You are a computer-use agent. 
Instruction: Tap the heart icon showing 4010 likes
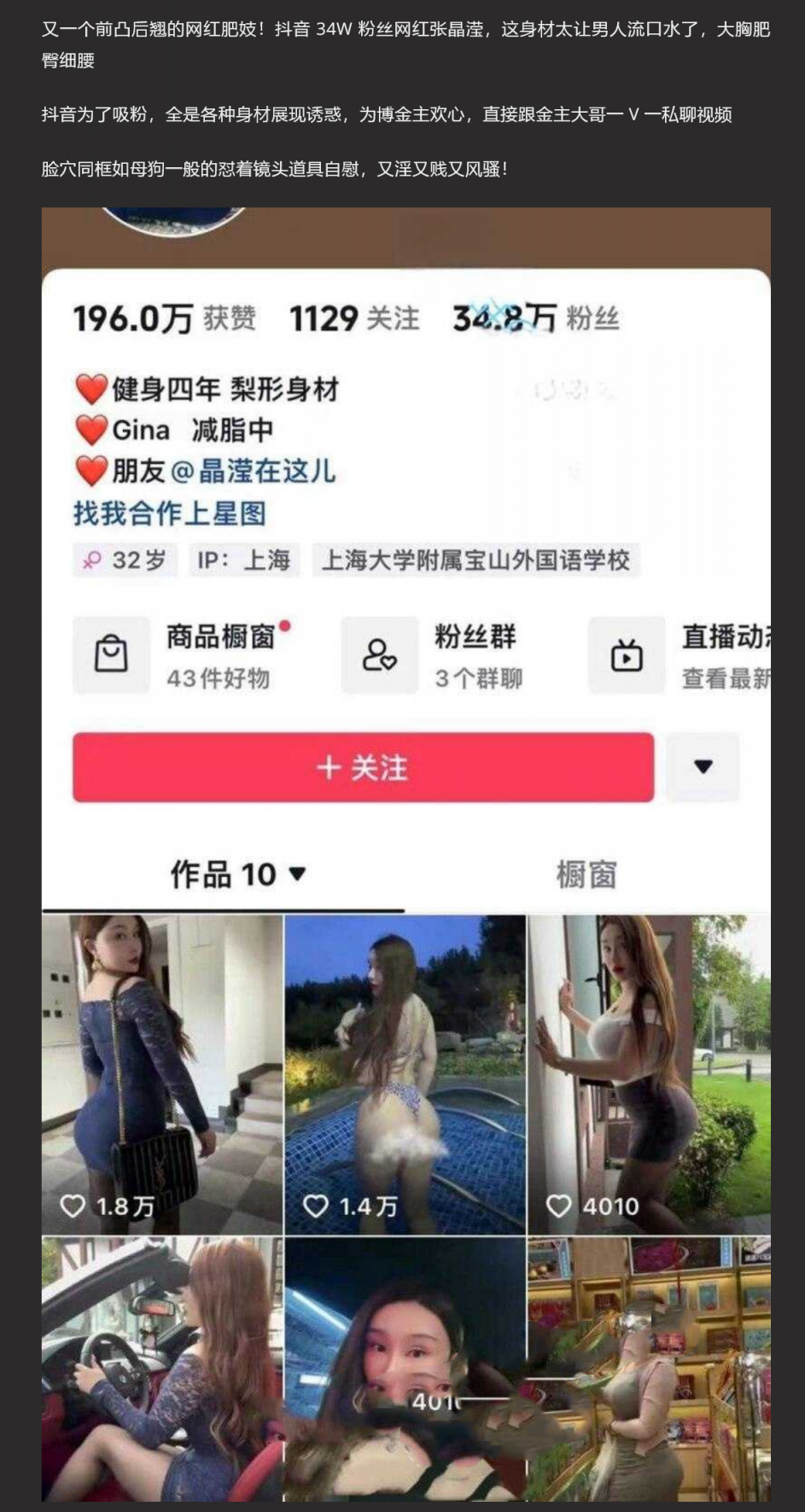561,1206
